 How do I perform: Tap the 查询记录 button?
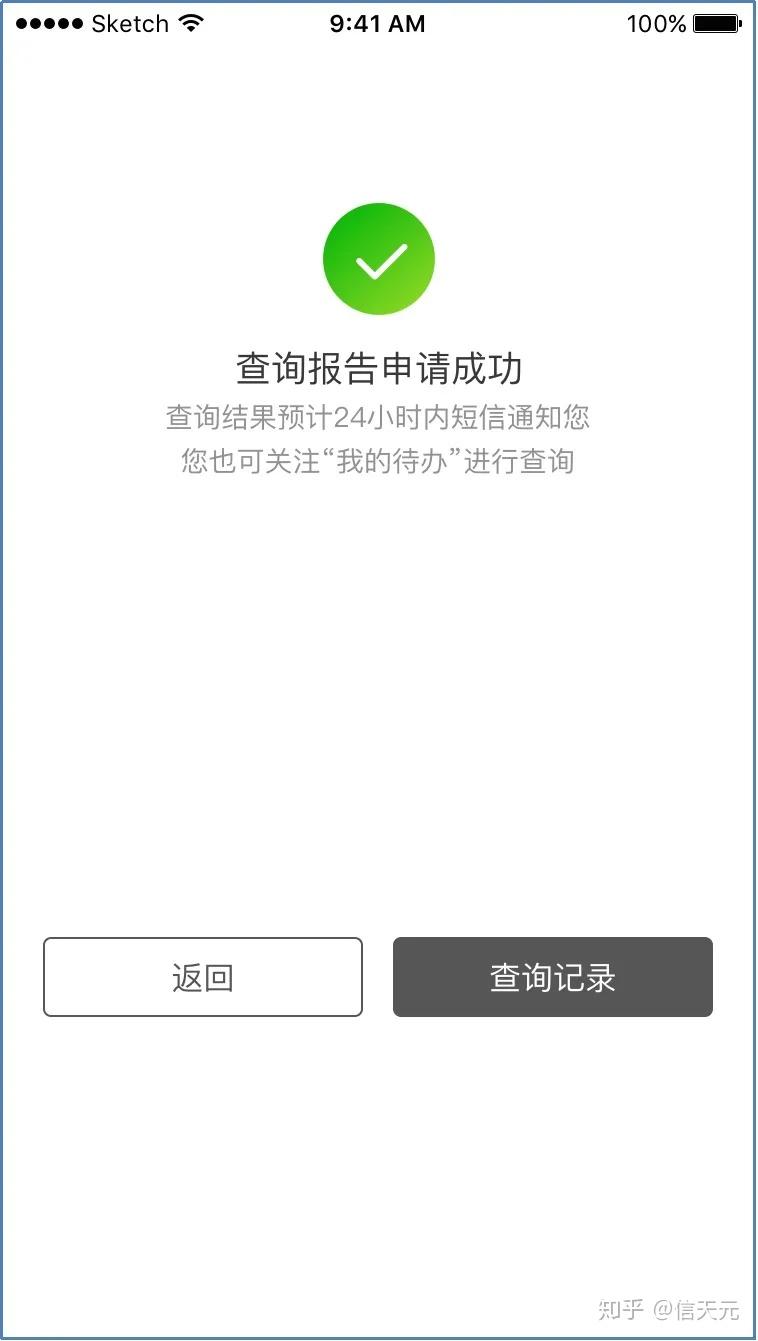pos(552,977)
